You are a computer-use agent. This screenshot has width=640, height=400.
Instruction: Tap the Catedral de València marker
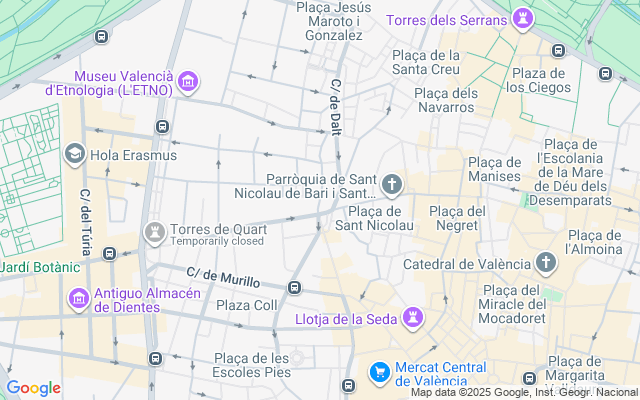(546, 264)
